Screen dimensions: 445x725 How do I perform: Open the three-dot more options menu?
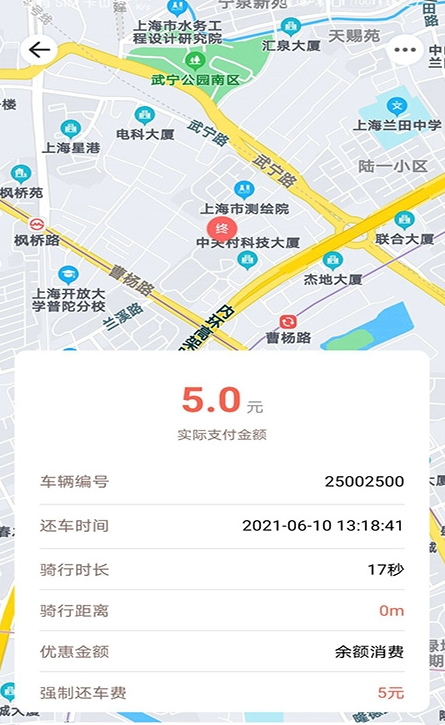[x=405, y=50]
